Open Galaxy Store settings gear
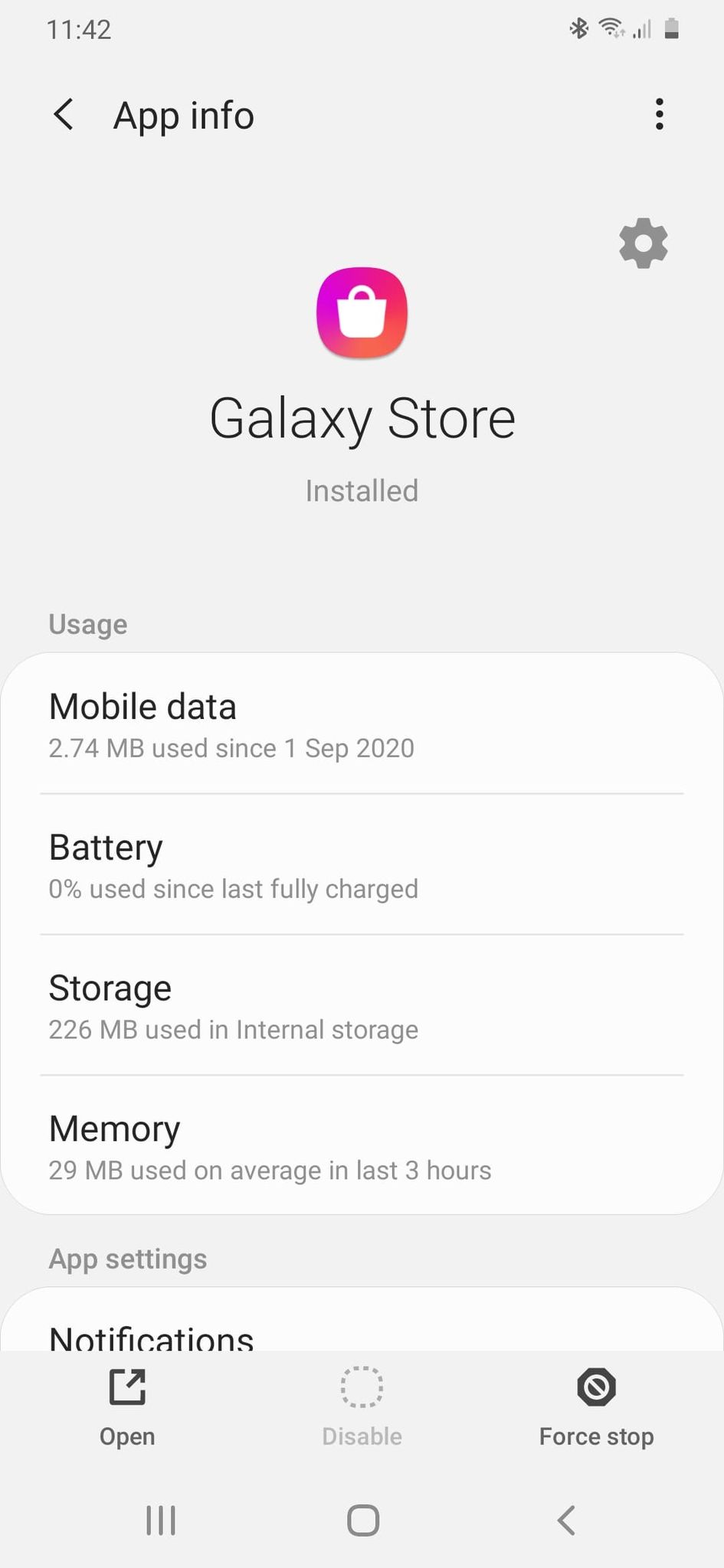 click(x=643, y=243)
